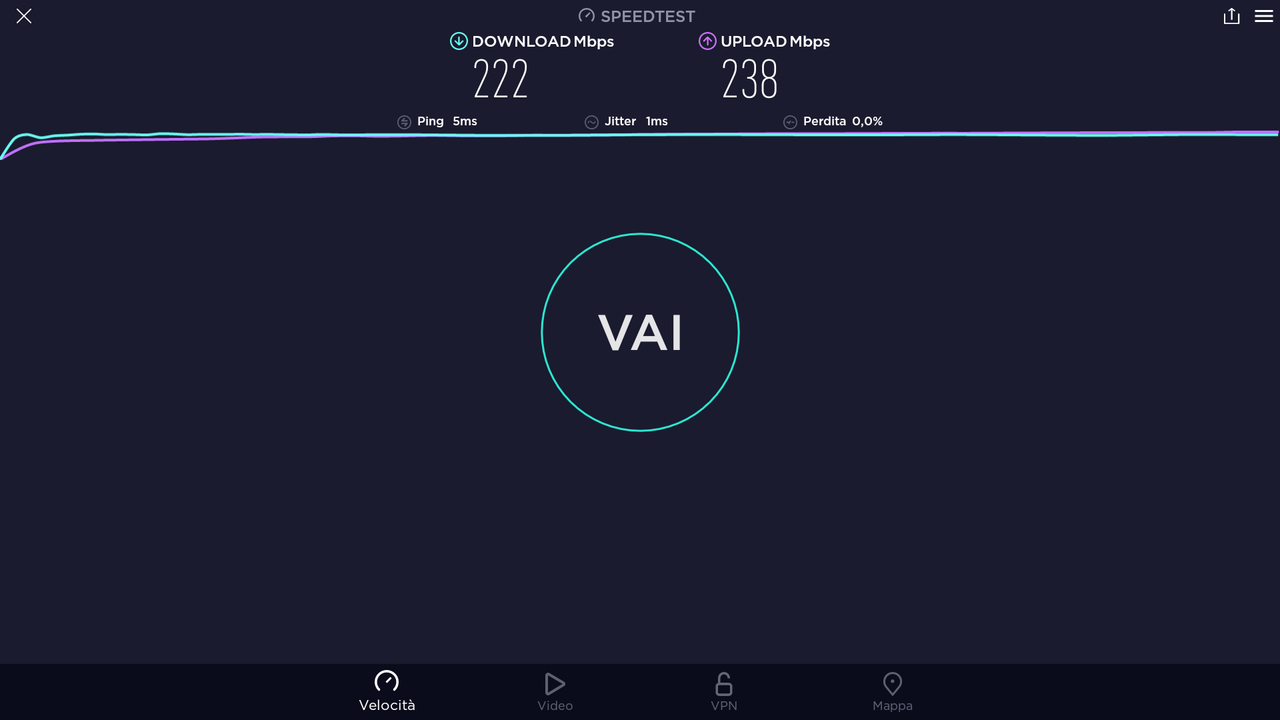Close the speed test results
This screenshot has width=1280, height=720.
tap(24, 16)
